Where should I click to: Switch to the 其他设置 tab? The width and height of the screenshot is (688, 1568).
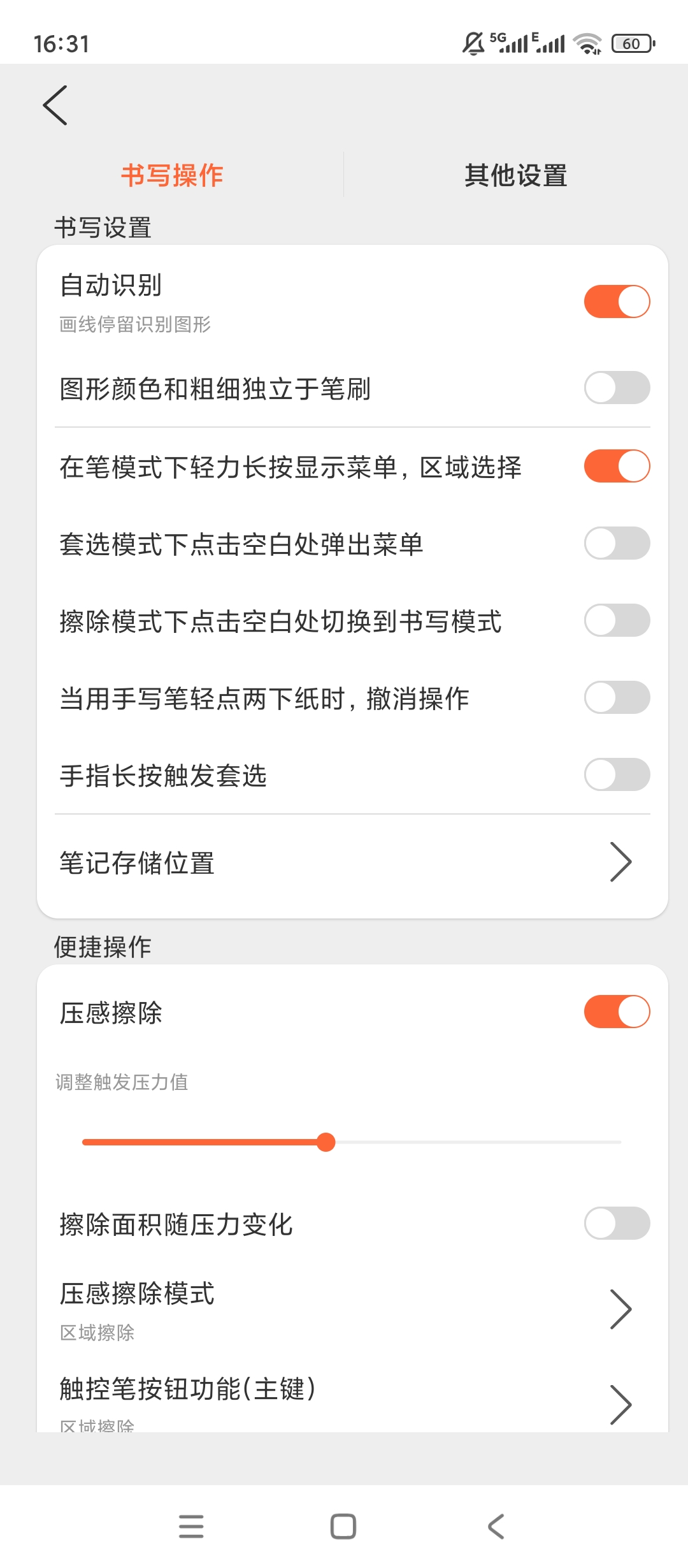515,175
